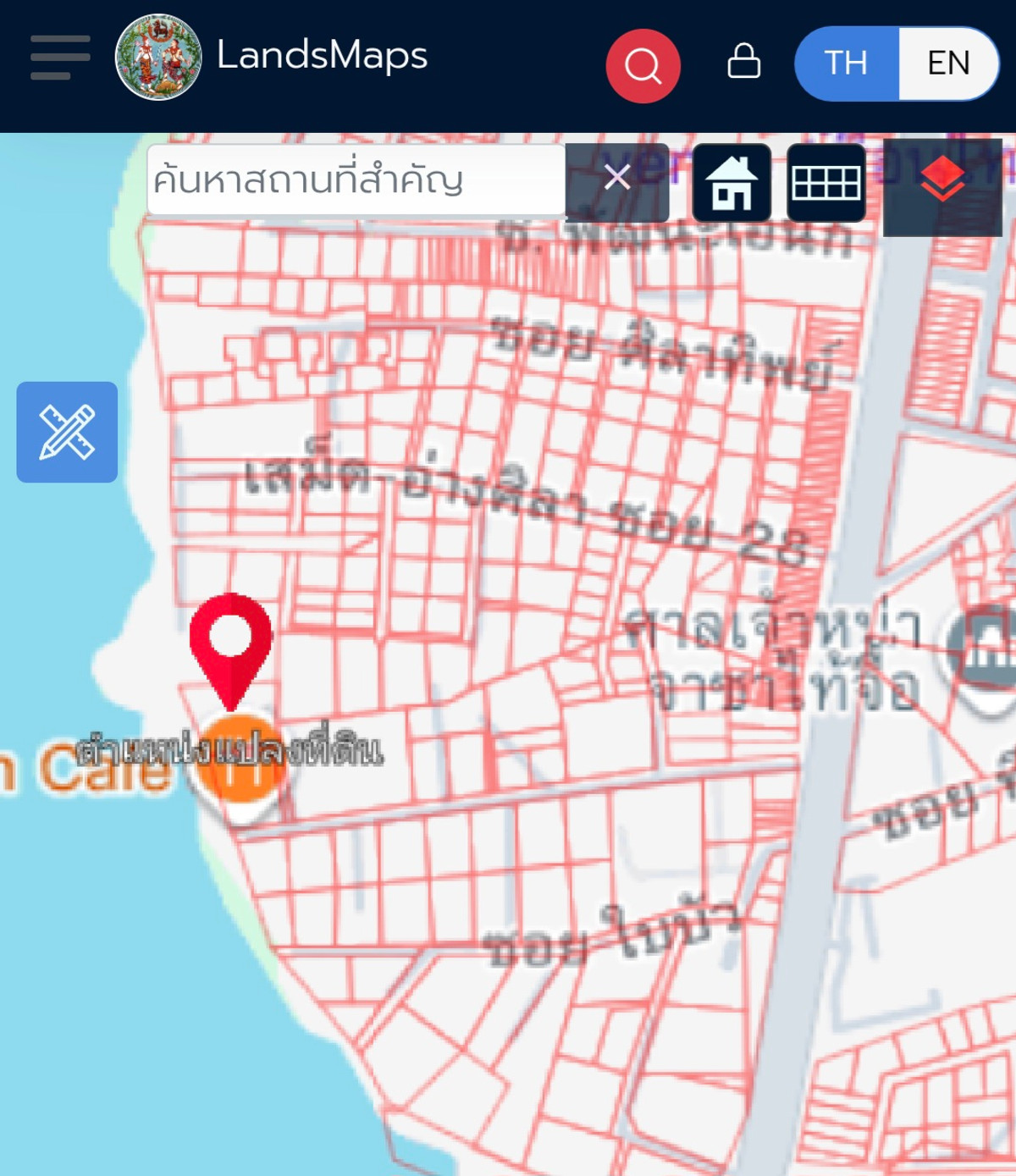Focus the important places search field
This screenshot has height=1176, width=1016.
[x=356, y=179]
